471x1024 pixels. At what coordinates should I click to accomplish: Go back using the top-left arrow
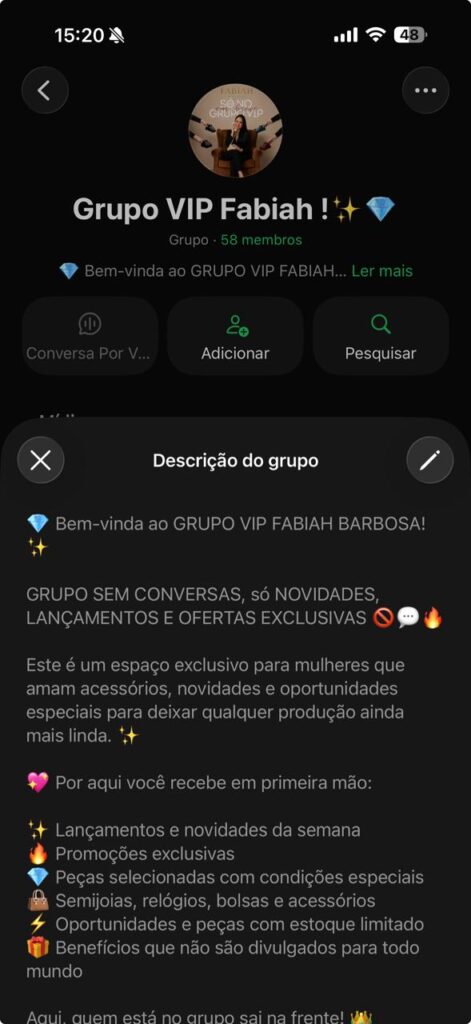(x=44, y=90)
